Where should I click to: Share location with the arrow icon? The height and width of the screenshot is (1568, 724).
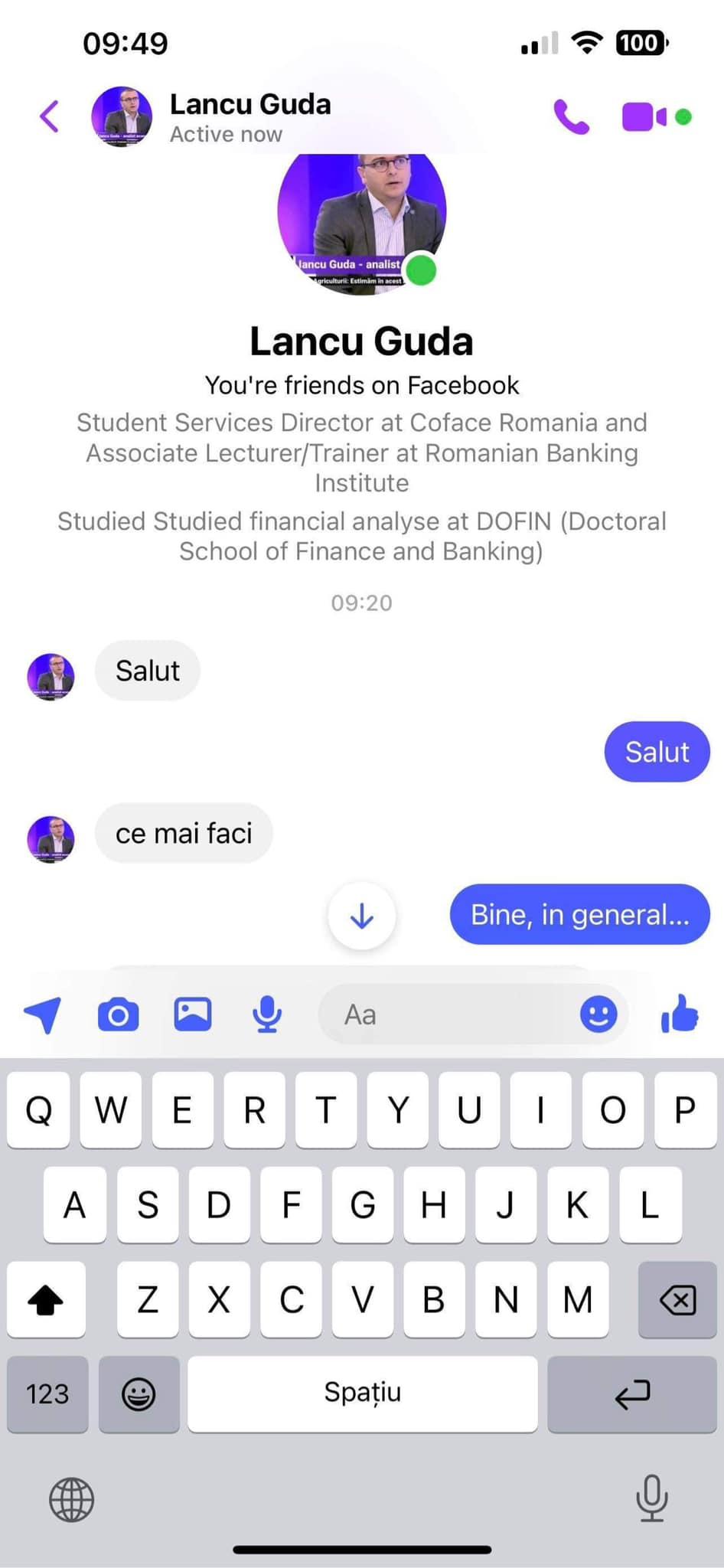[43, 1015]
